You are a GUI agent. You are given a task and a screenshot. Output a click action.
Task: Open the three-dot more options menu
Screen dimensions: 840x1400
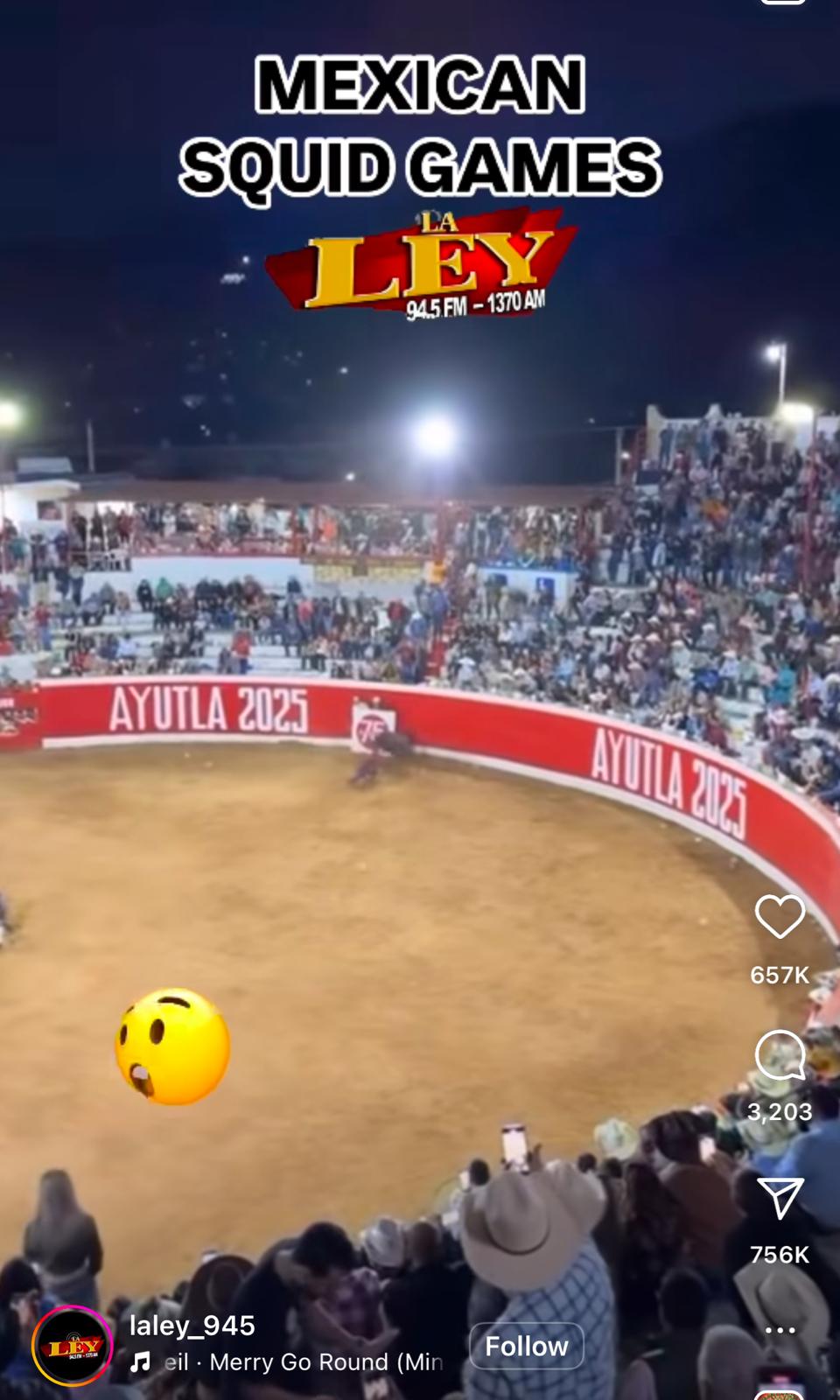click(x=780, y=1330)
